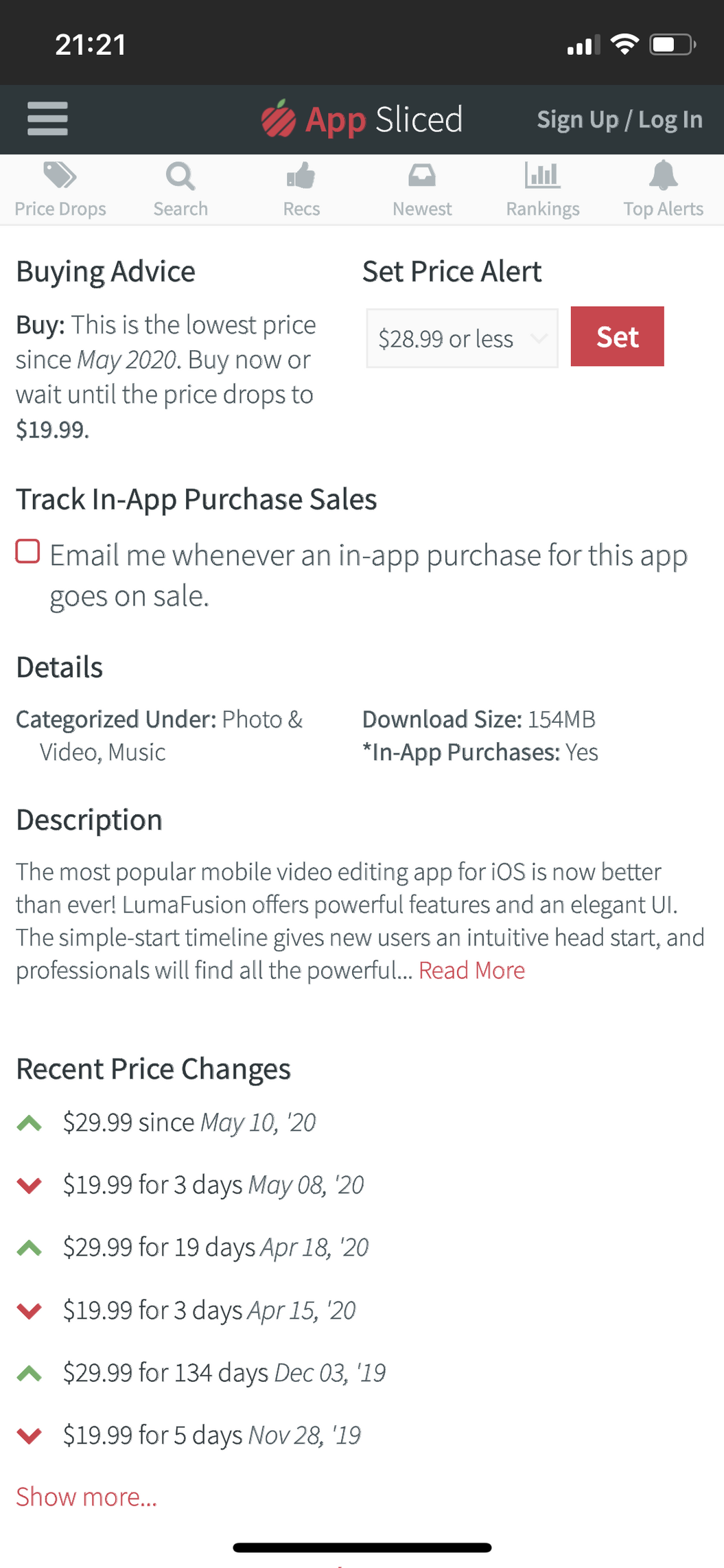The width and height of the screenshot is (724, 1568).
Task: Open the price alert amount dropdown
Action: [462, 338]
